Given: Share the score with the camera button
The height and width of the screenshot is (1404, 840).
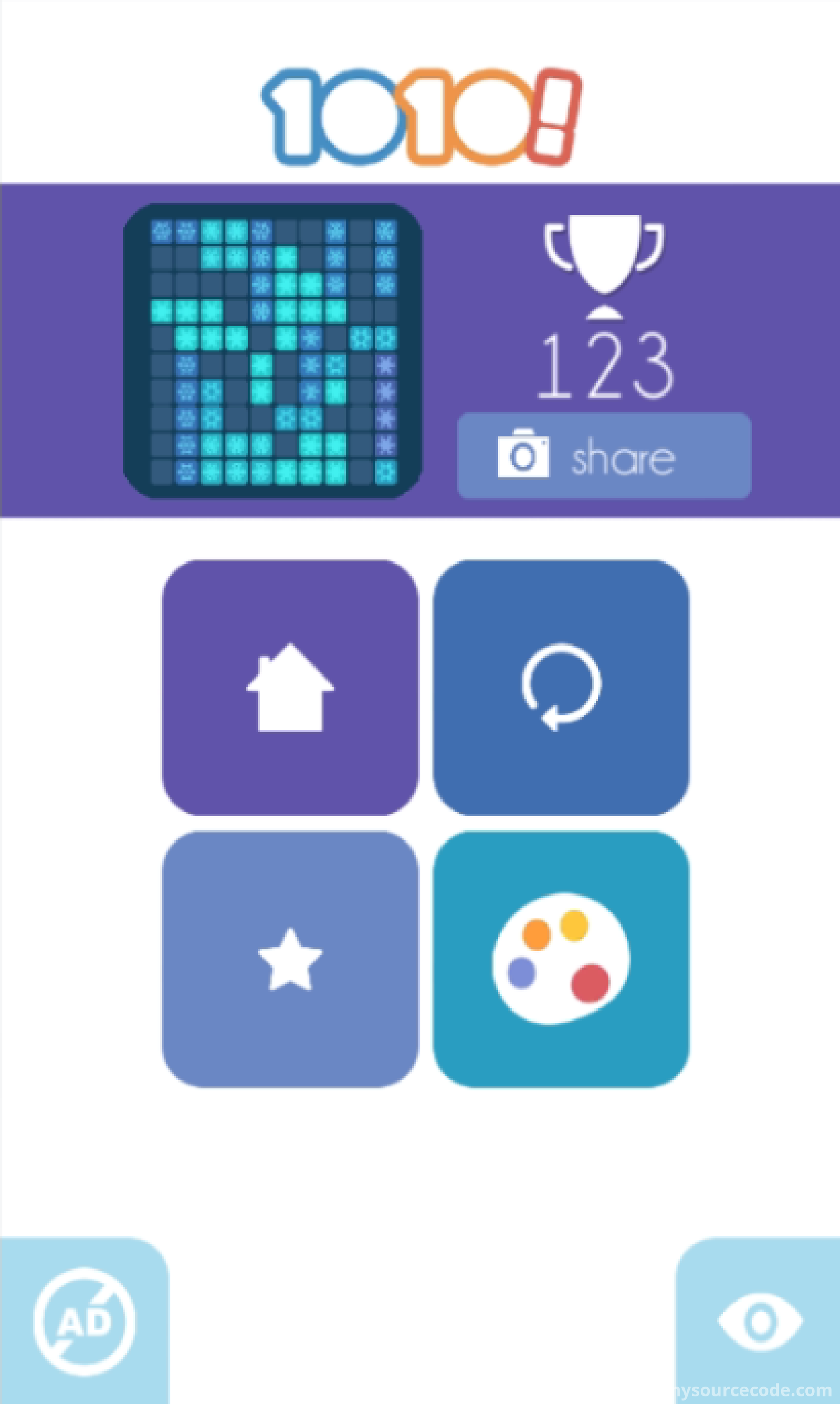Looking at the screenshot, I should point(603,456).
